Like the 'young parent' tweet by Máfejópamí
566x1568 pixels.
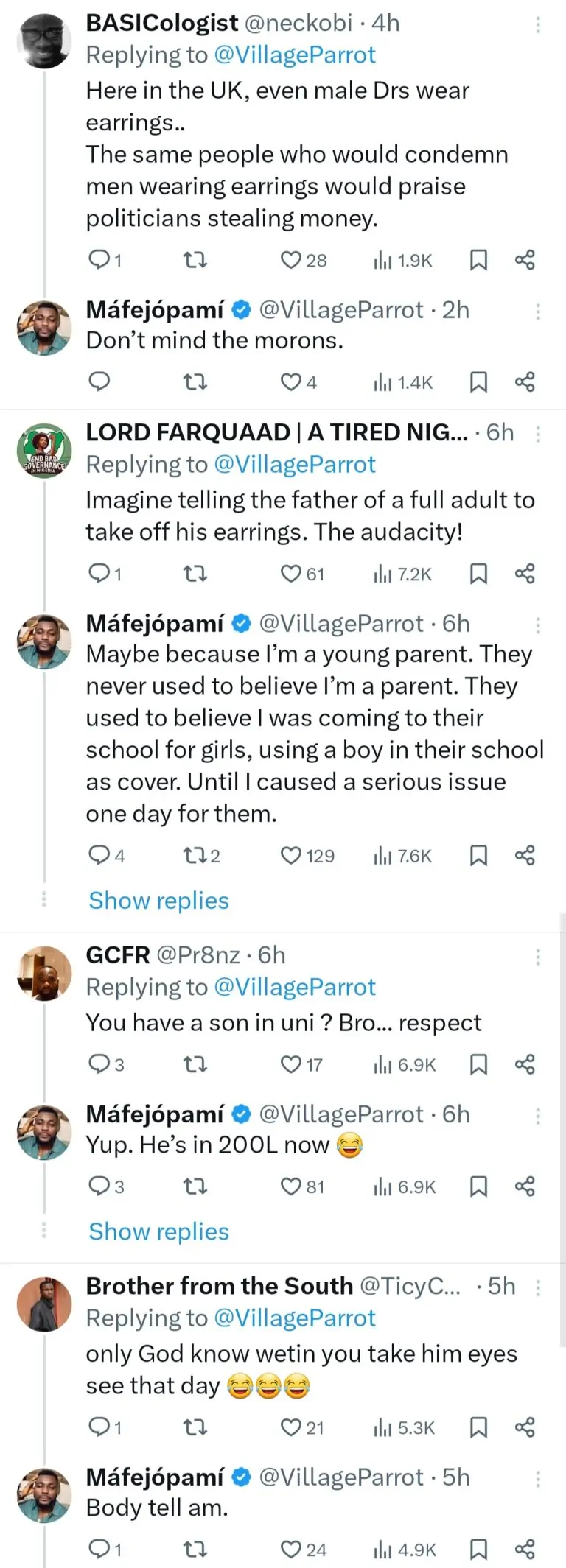291,855
